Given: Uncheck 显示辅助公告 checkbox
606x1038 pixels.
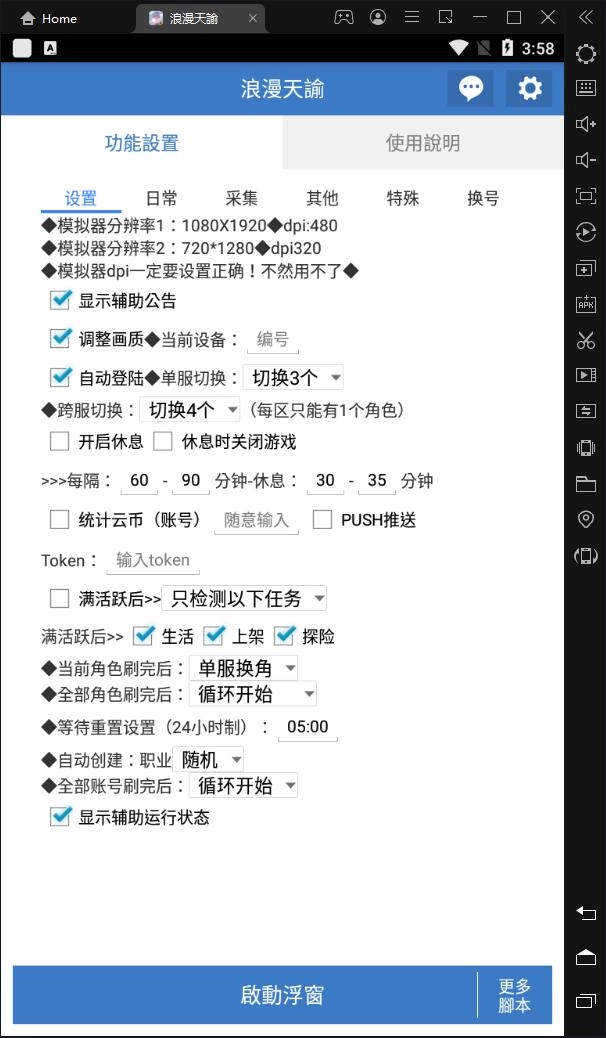Looking at the screenshot, I should (x=60, y=301).
